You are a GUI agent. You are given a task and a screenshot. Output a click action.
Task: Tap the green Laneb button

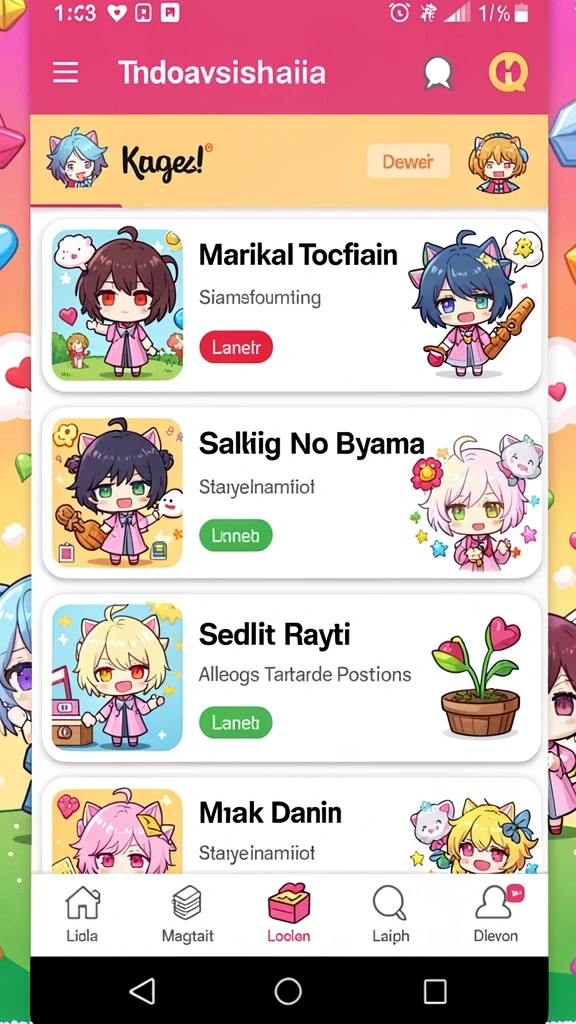236,722
